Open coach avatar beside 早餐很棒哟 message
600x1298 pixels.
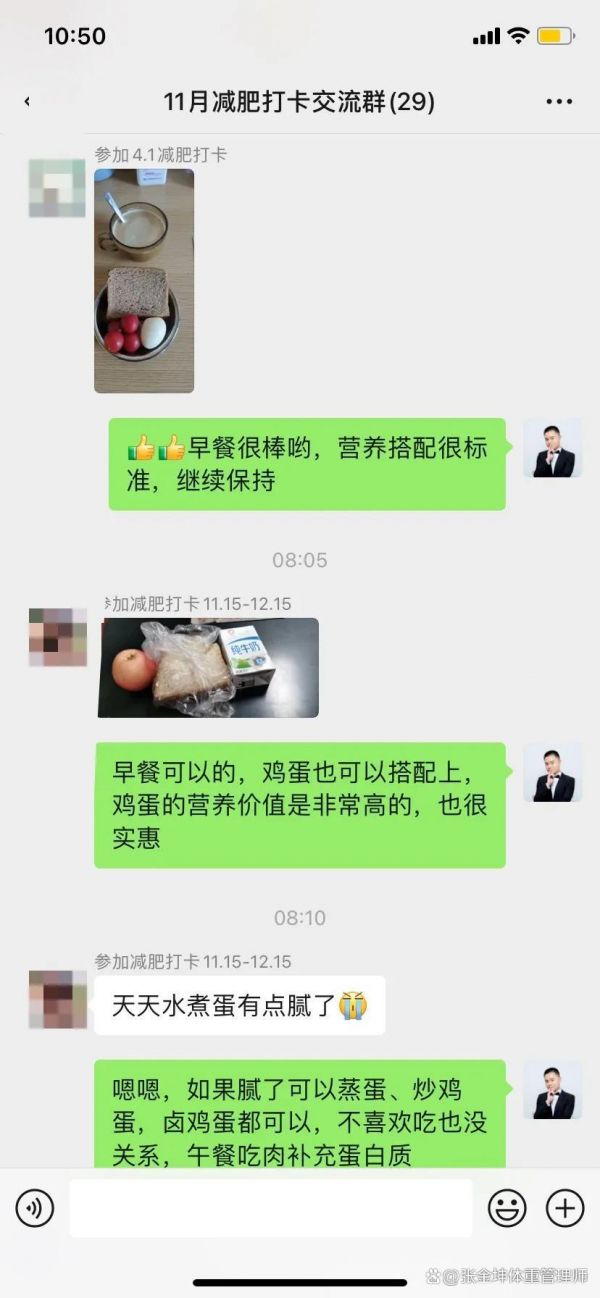click(x=553, y=448)
